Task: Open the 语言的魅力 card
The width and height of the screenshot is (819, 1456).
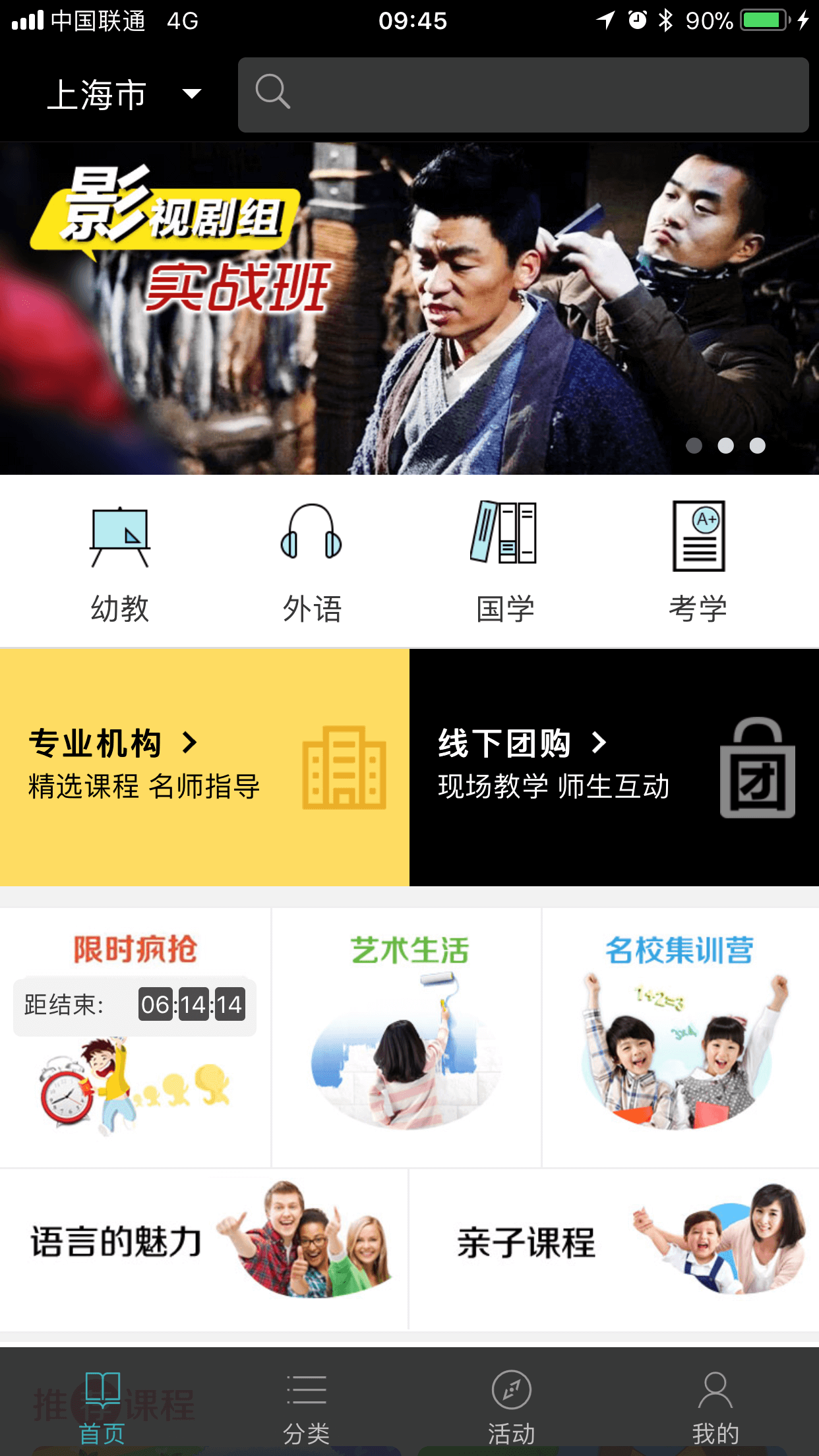Action: coord(203,1248)
